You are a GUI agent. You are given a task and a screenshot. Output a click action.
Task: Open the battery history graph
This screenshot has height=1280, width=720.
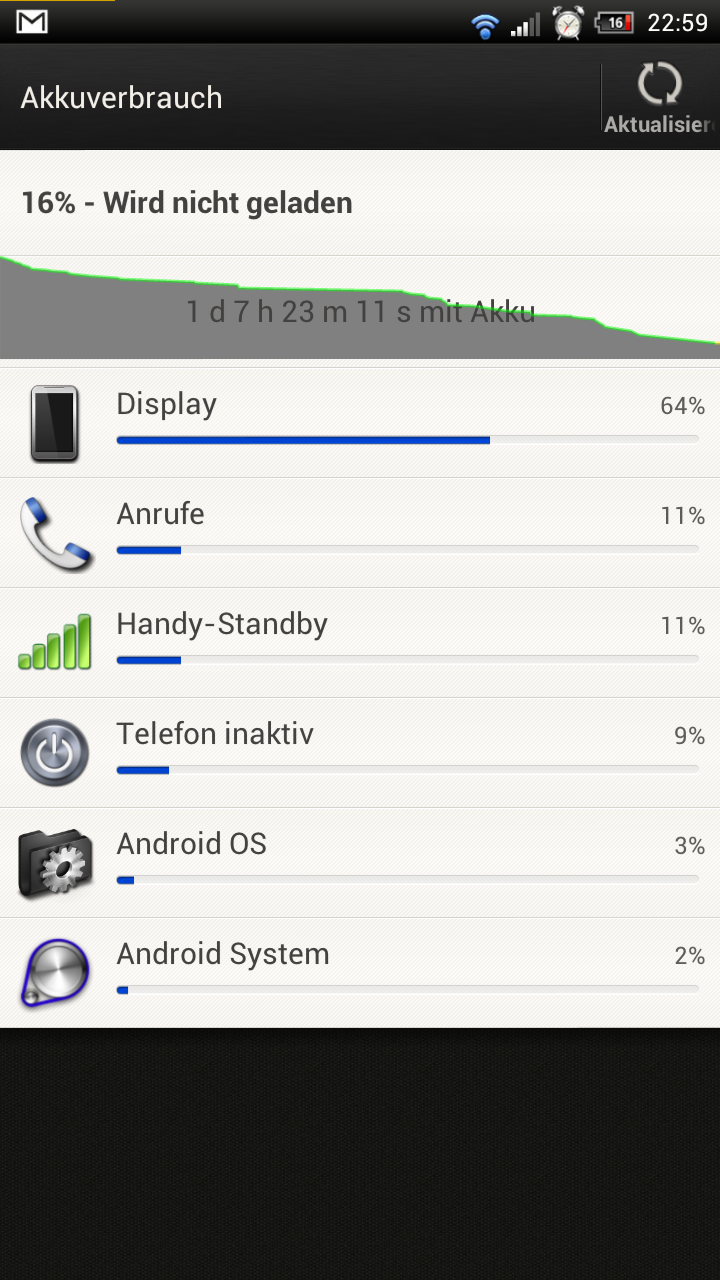360,307
